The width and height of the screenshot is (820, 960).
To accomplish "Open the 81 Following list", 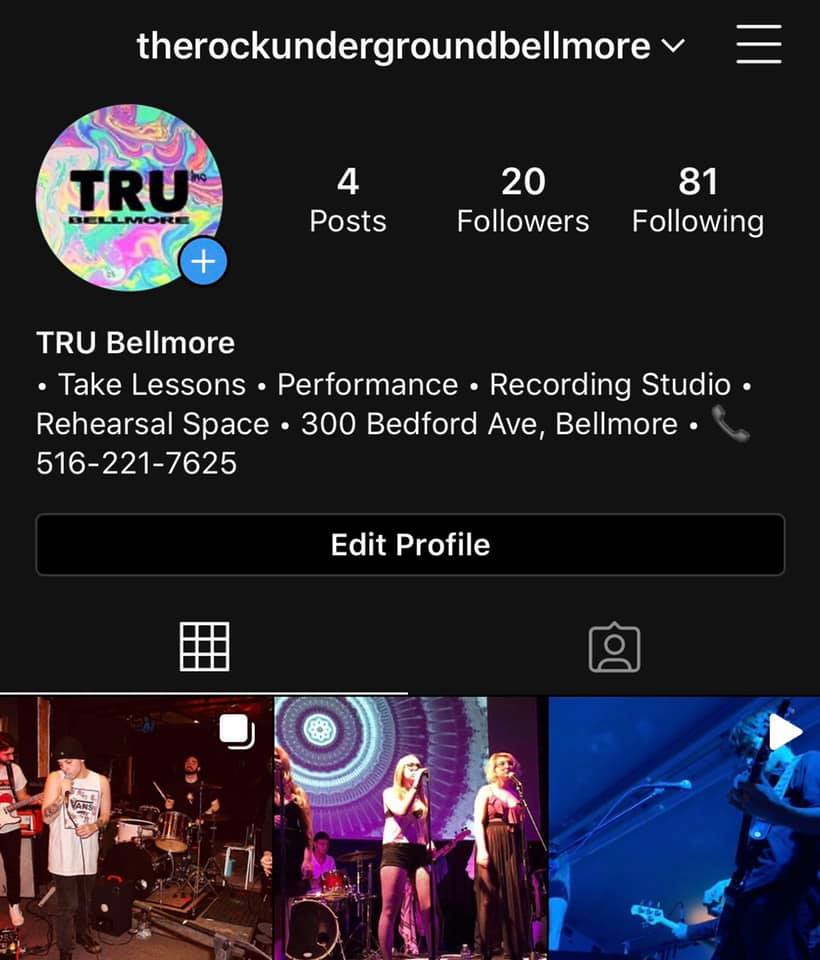I will coord(697,200).
